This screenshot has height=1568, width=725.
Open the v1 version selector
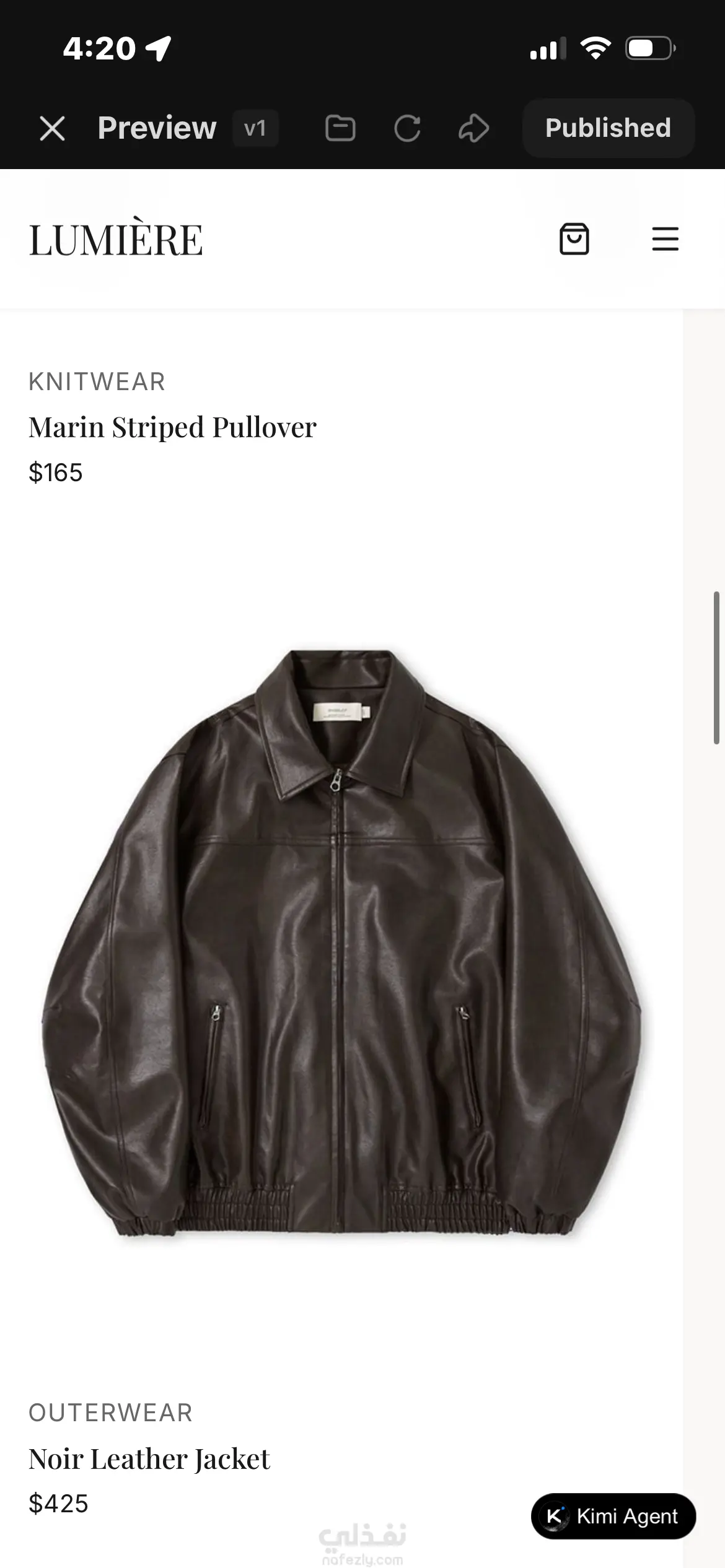point(255,129)
